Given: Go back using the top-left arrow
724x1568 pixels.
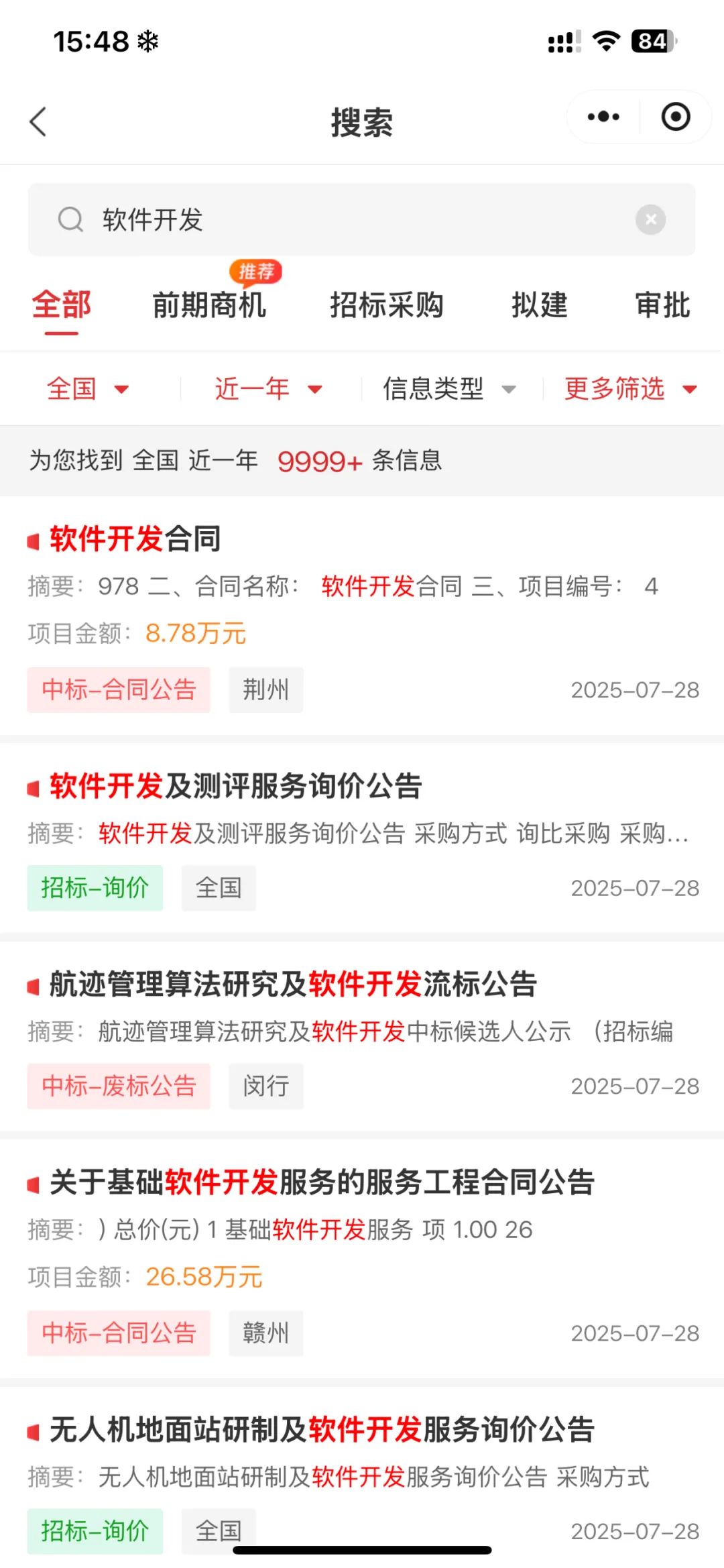Looking at the screenshot, I should click(38, 121).
